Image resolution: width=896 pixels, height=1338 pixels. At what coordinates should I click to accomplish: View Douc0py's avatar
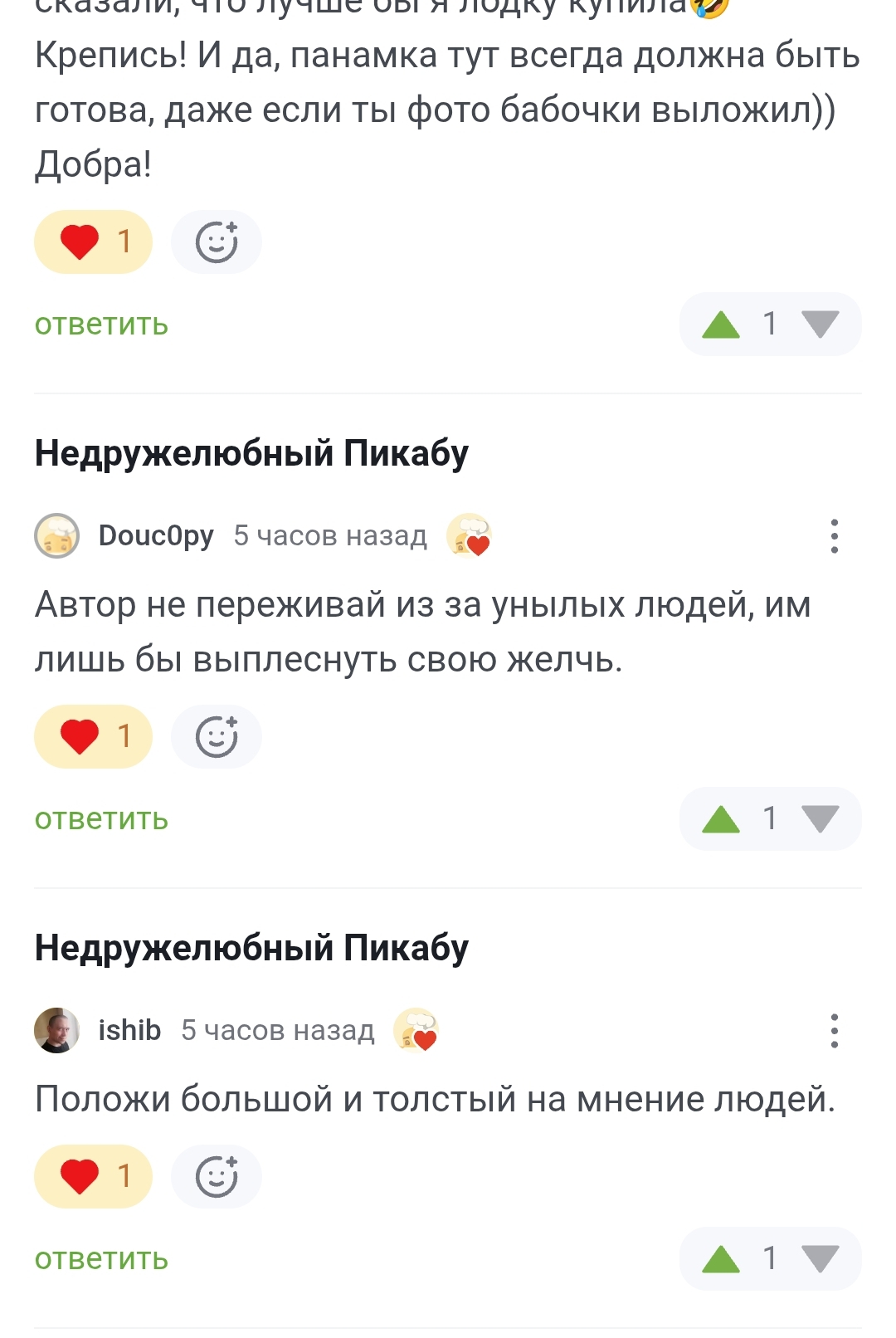(56, 536)
